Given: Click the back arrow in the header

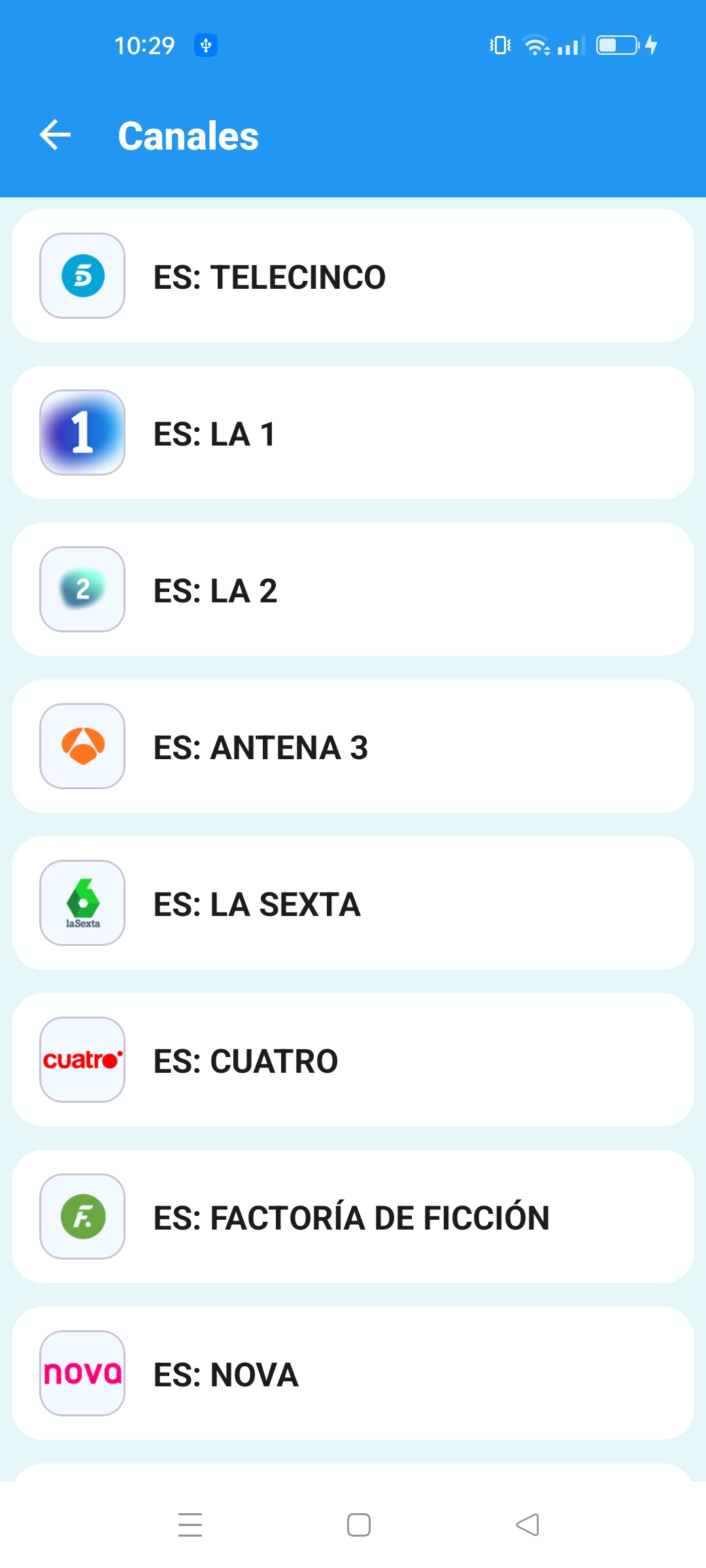Looking at the screenshot, I should [x=55, y=136].
